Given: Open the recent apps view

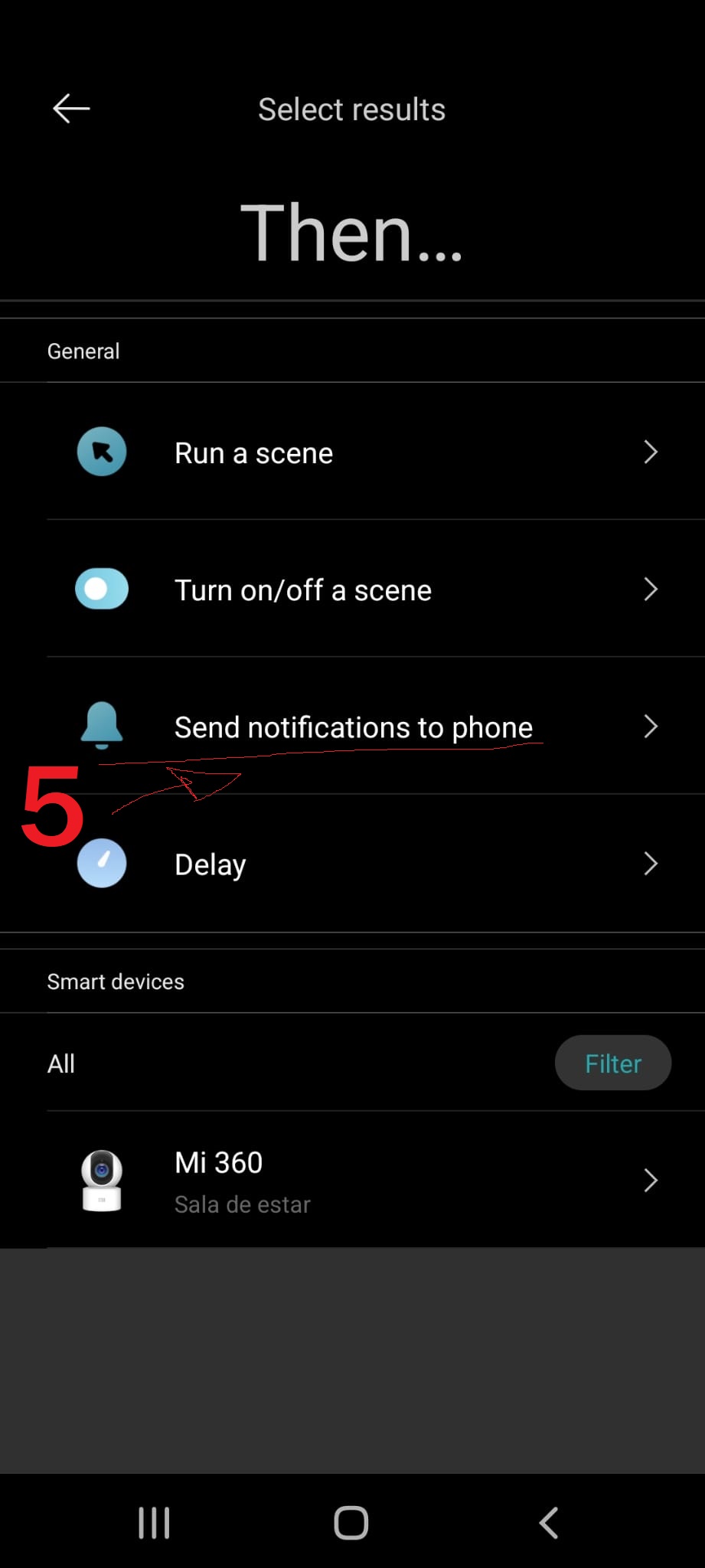Looking at the screenshot, I should pyautogui.click(x=154, y=1522).
